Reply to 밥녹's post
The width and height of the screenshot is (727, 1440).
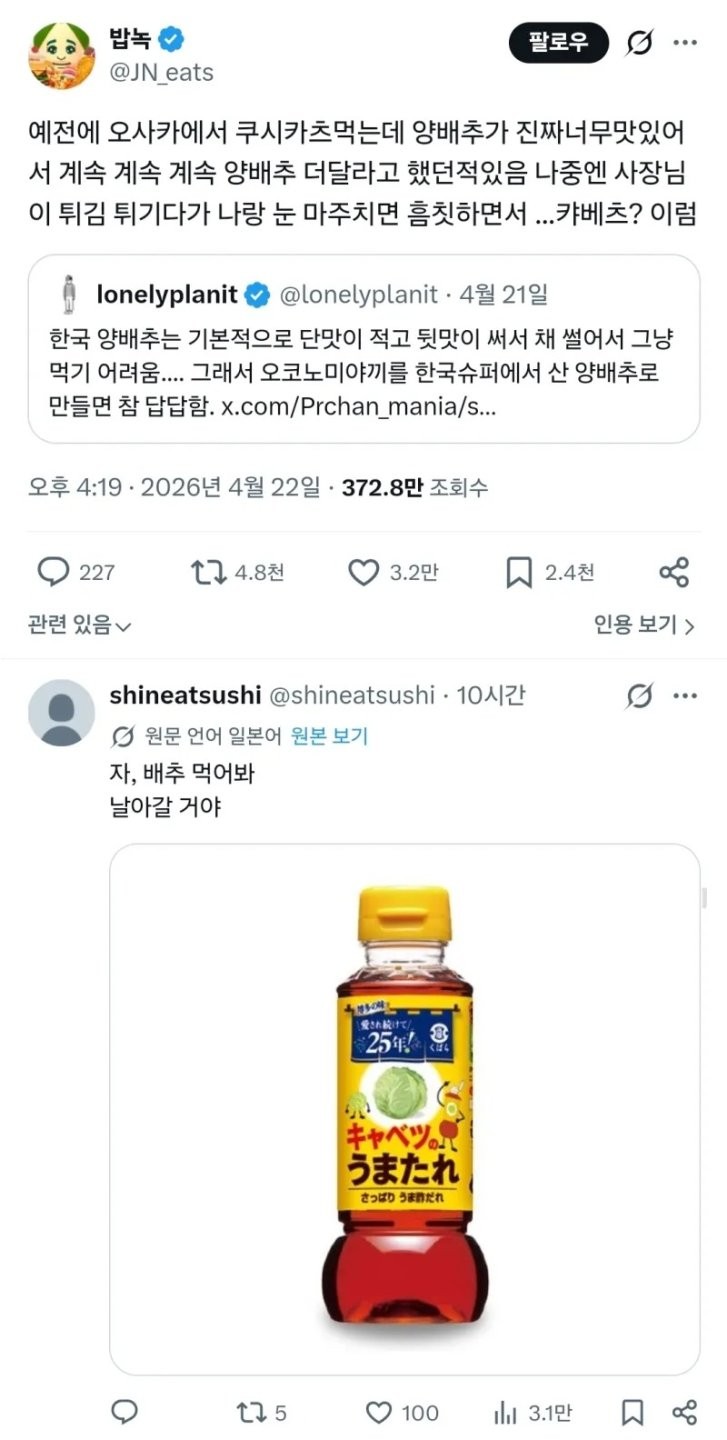[x=52, y=572]
